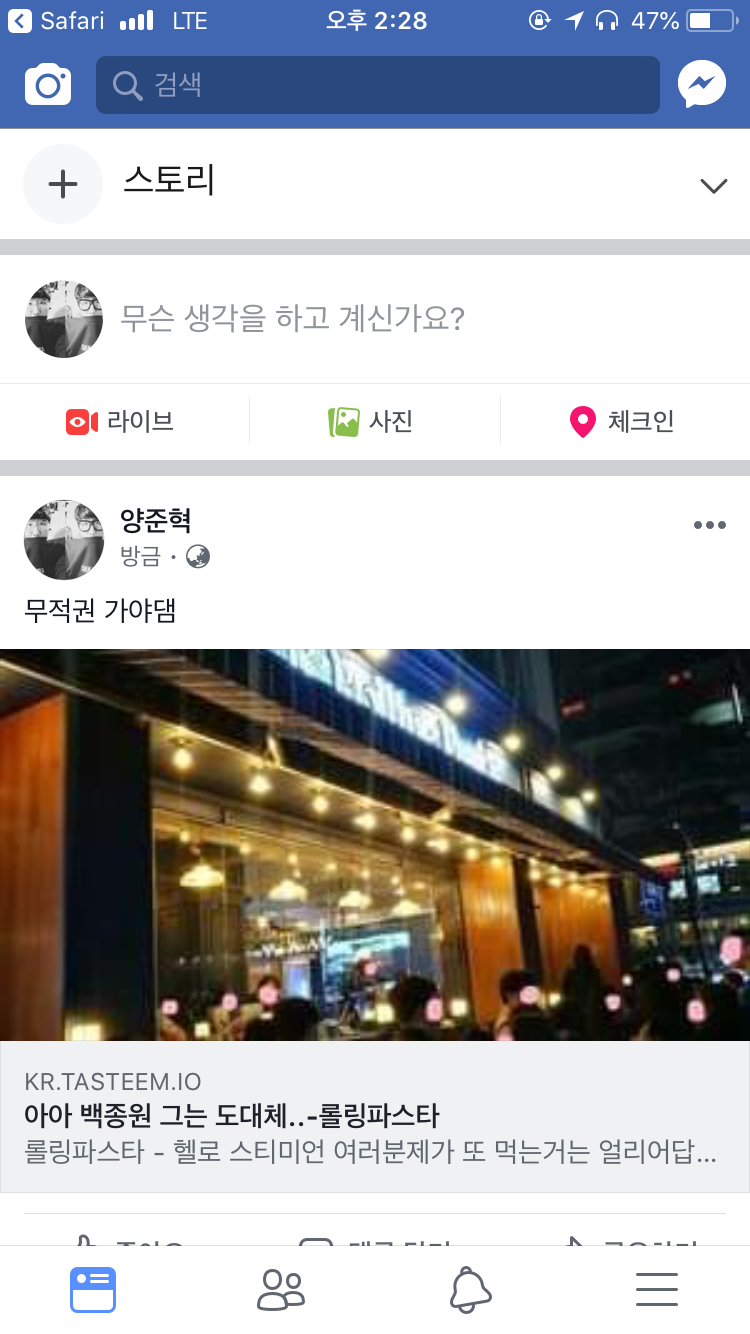Viewport: 750px width, 1334px height.
Task: Choose 체크인 to add a location
Action: [622, 421]
